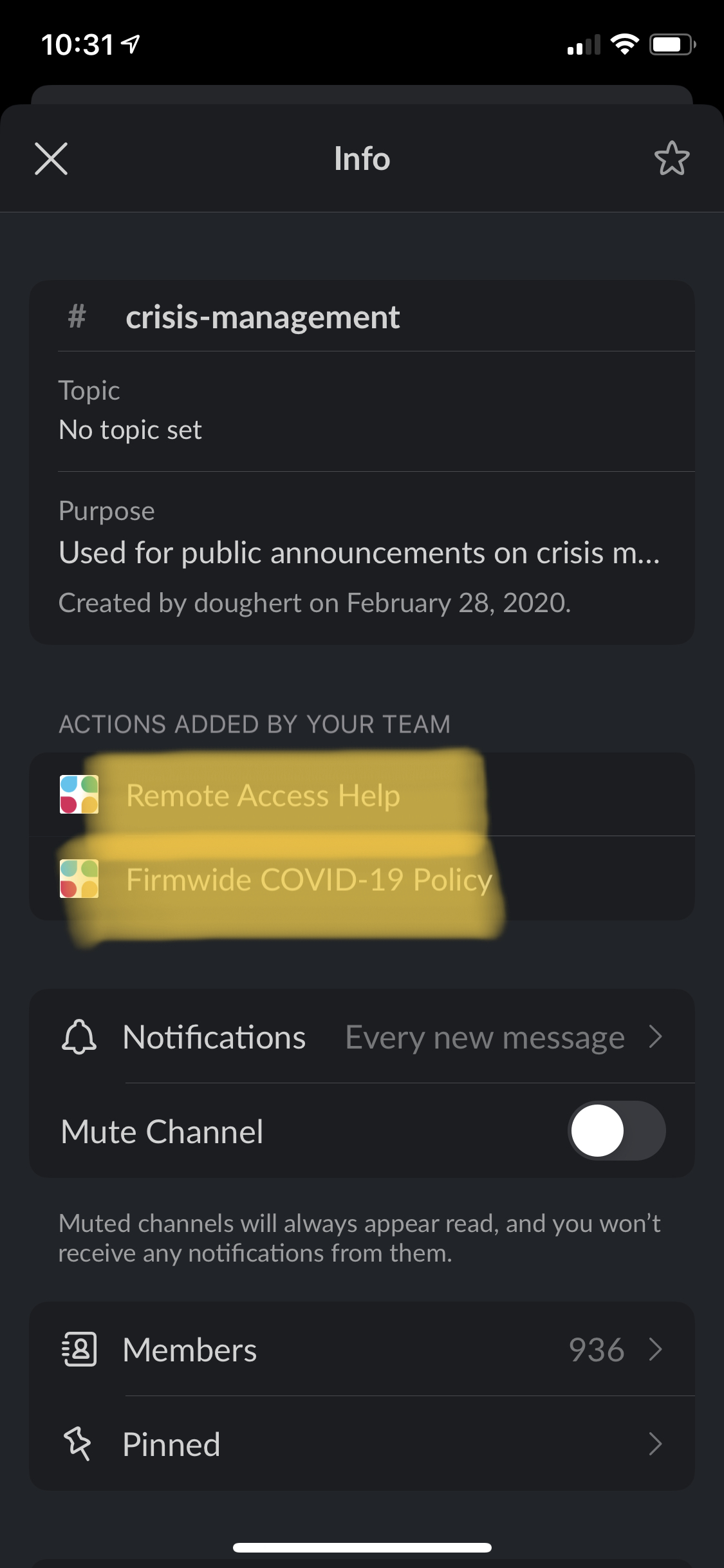Toggle the Mute Channel switch
Screen dimensions: 724x1568
click(616, 1131)
